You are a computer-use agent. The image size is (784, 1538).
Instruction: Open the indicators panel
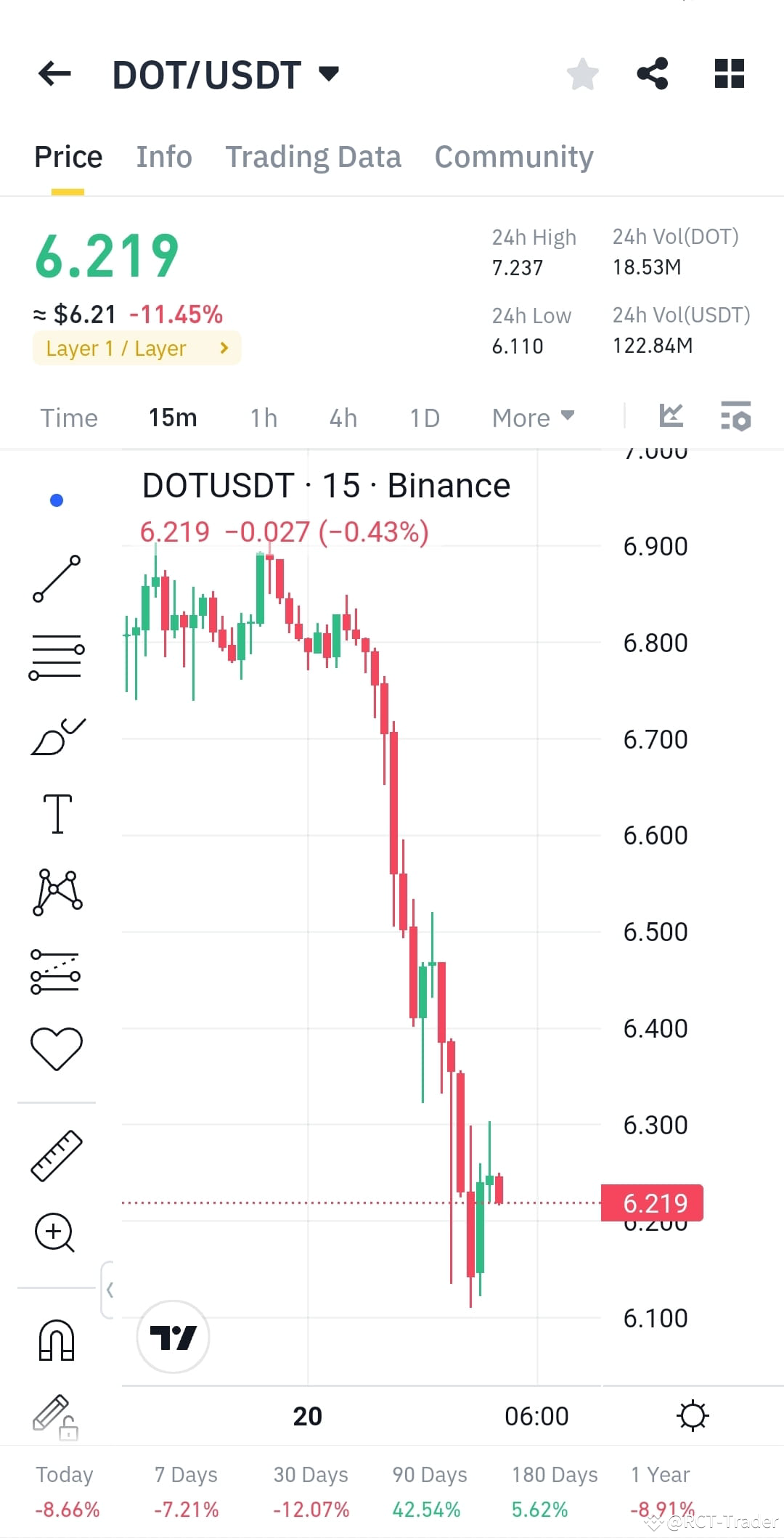[736, 417]
